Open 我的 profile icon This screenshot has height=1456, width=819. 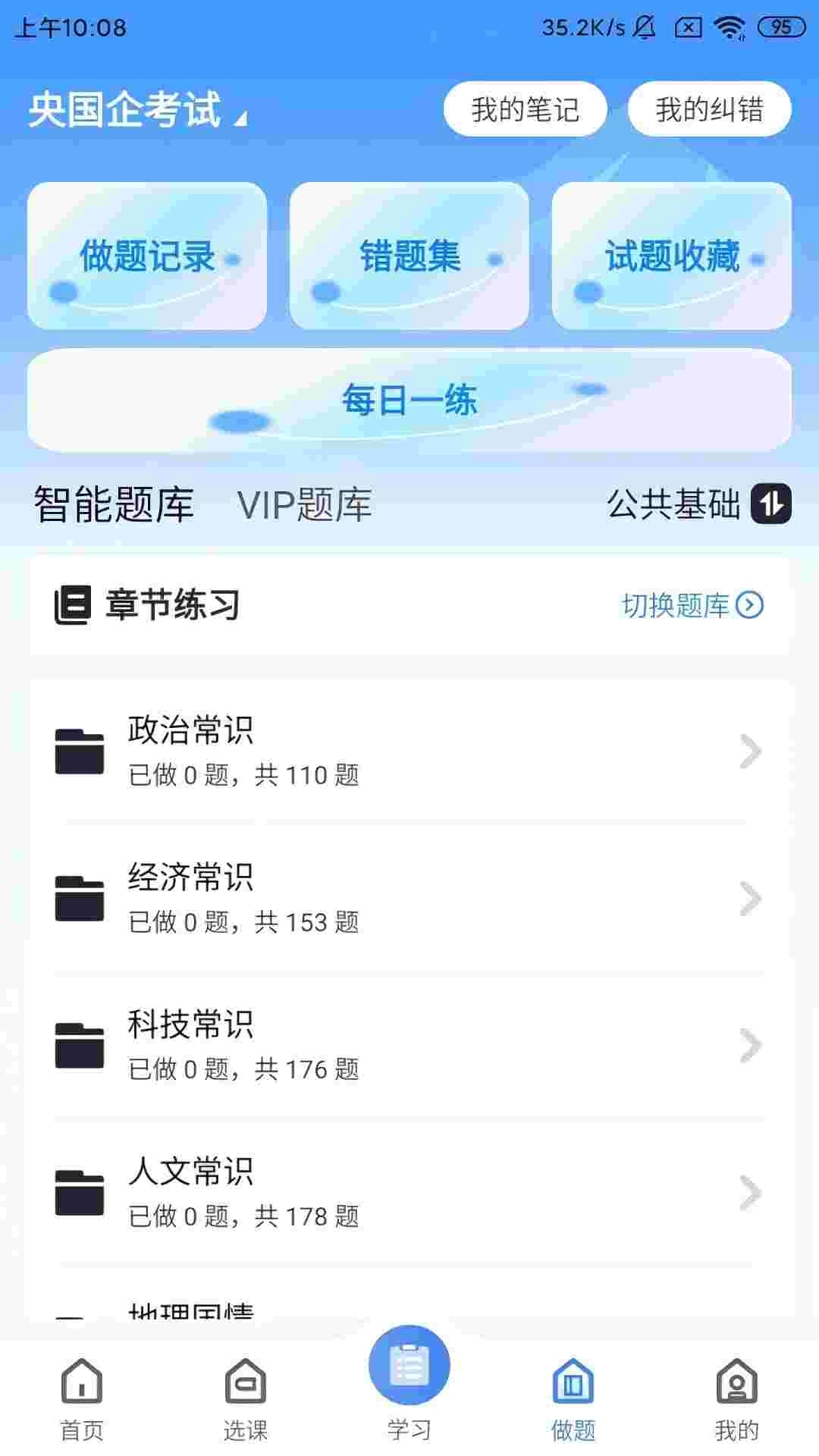point(737,1384)
